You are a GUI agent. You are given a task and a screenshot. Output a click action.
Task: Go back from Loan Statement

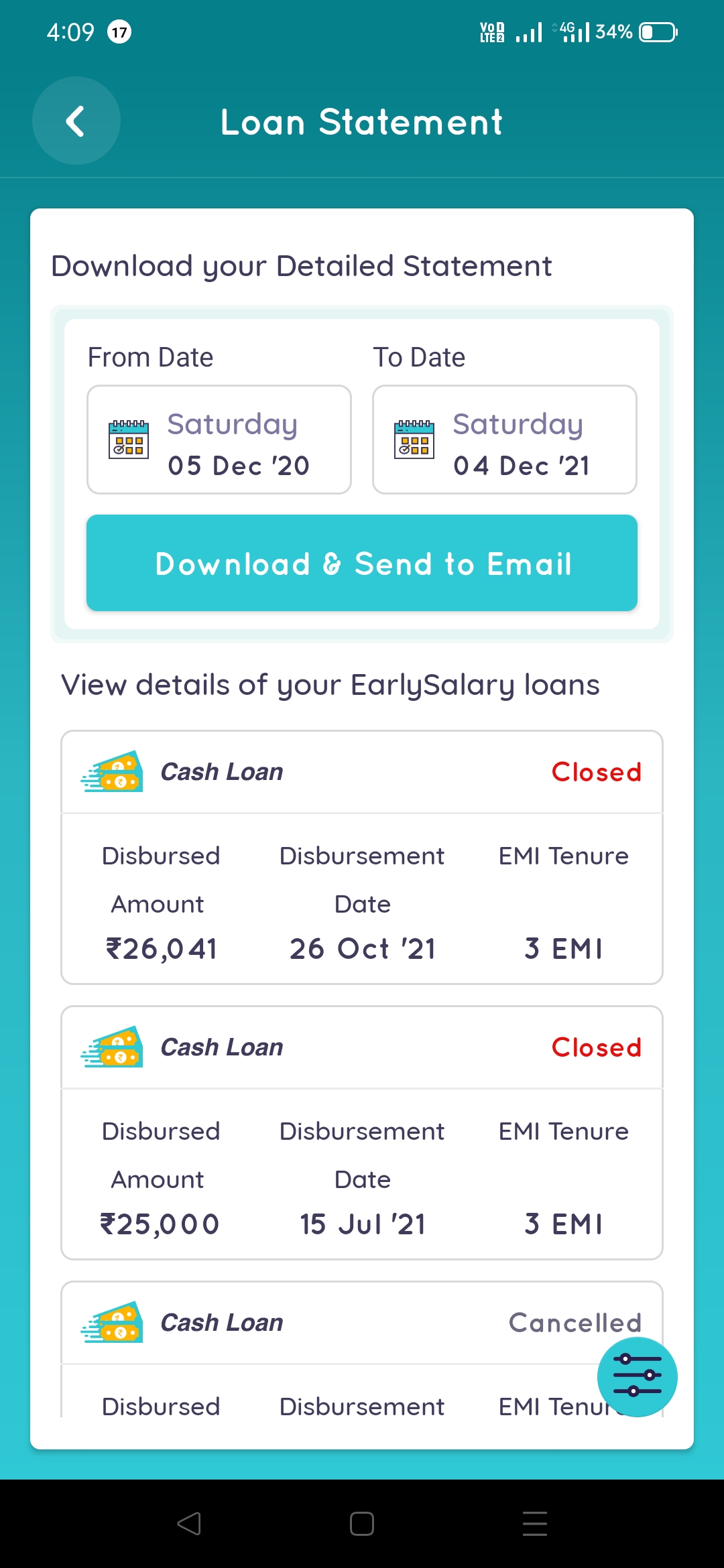click(76, 121)
